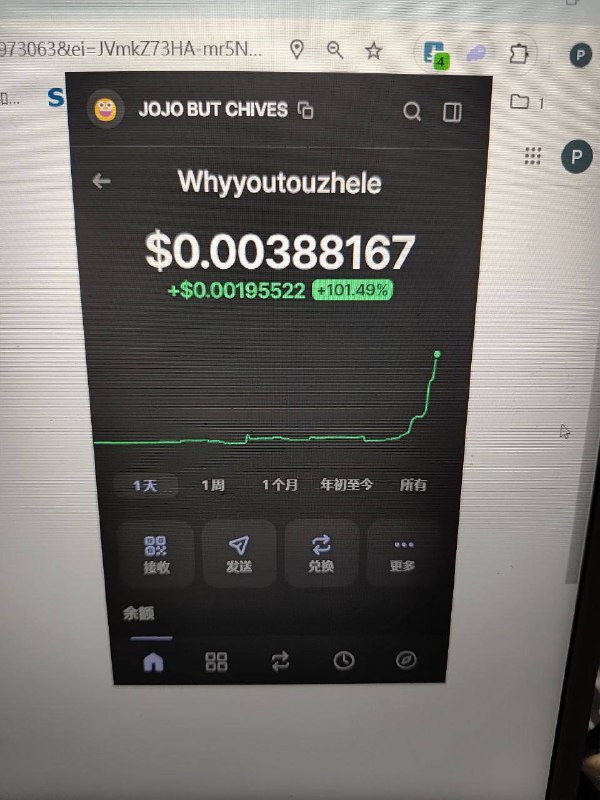Go back using the arrow beside Whyyoutouzhele

click(x=101, y=181)
